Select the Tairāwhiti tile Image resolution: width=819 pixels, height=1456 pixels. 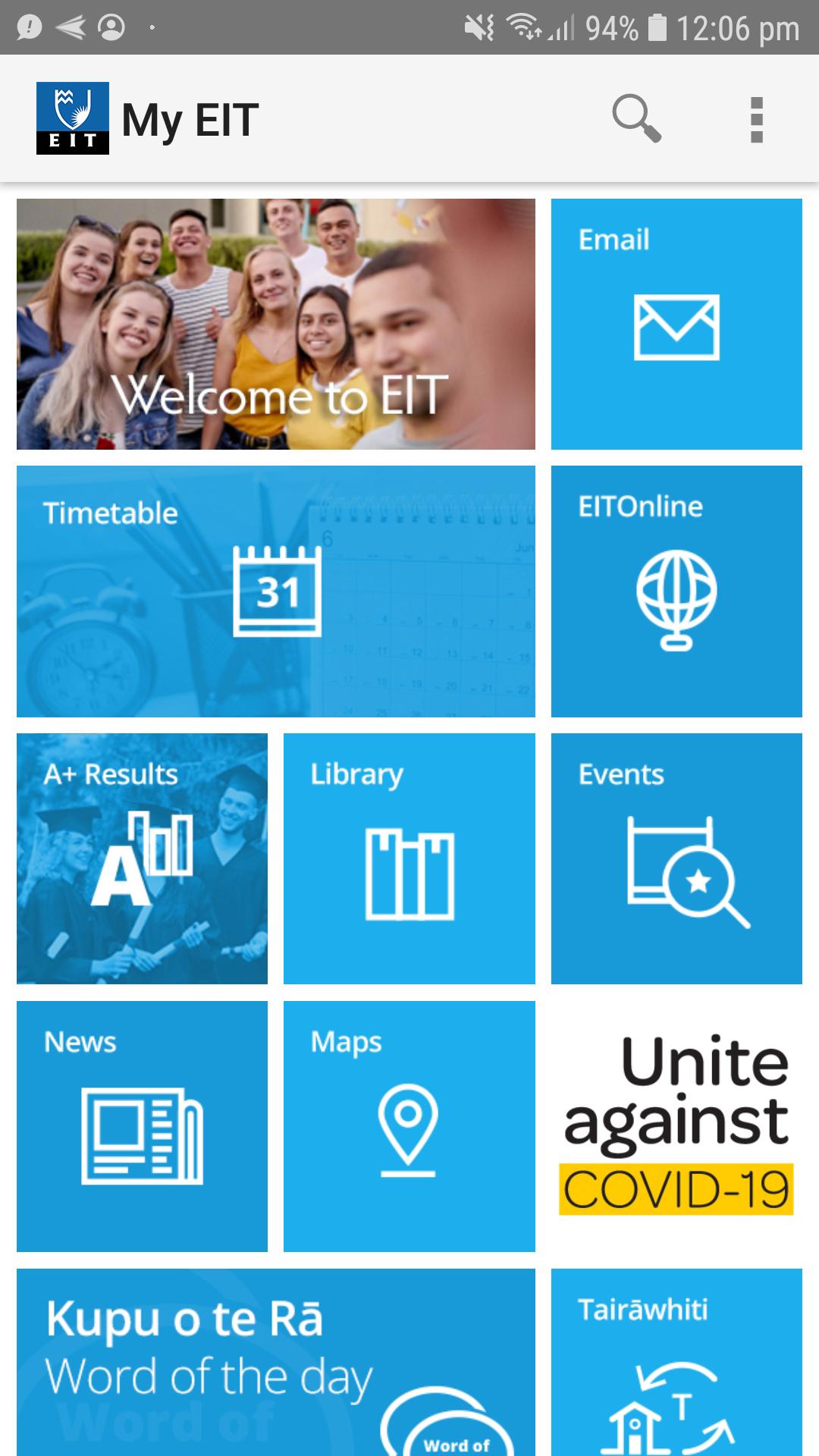pos(676,1362)
